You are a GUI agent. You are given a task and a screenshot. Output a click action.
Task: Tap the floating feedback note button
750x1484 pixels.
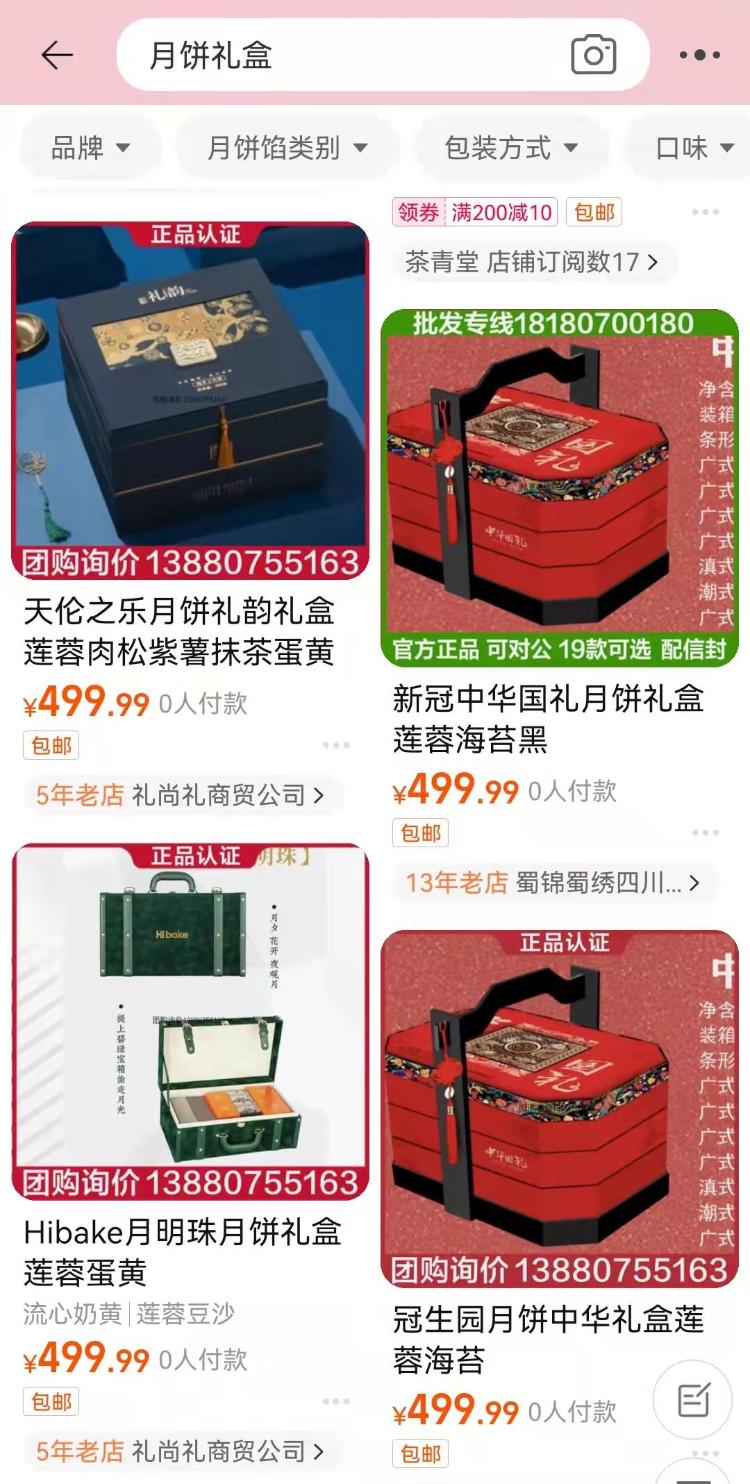(693, 1399)
